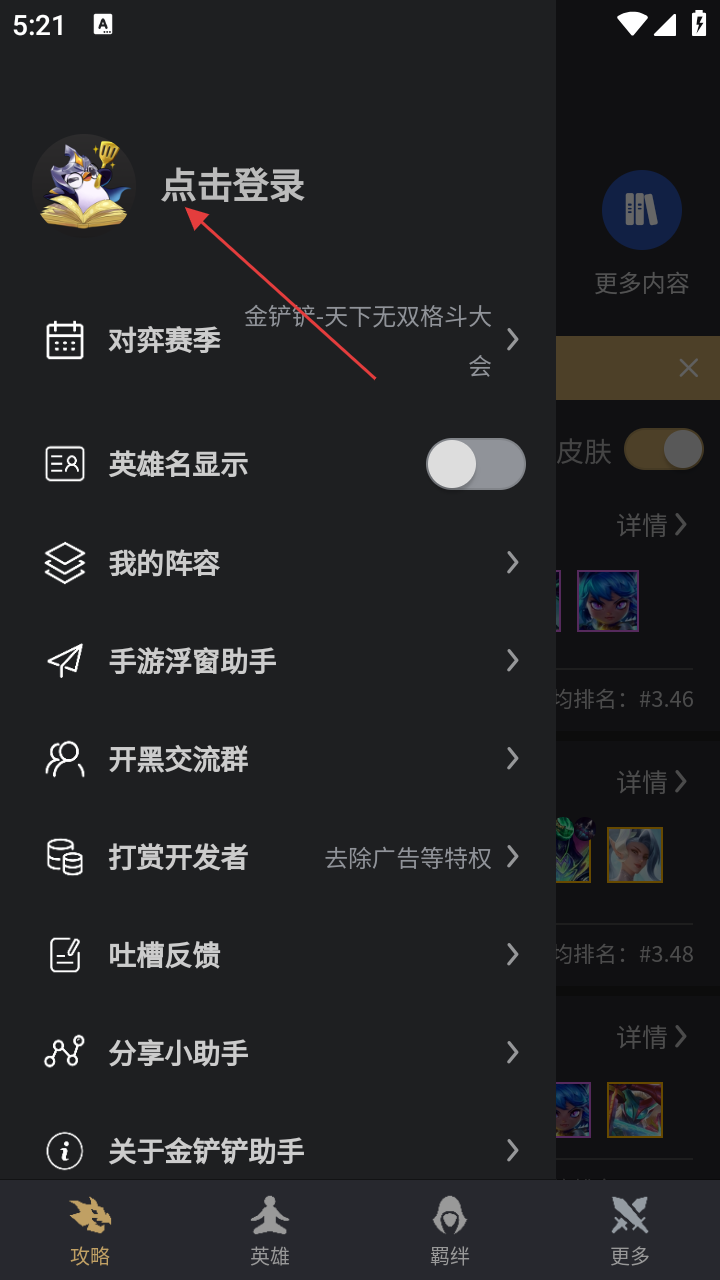Open 我的阵容
Viewport: 720px width, 1280px height.
280,563
